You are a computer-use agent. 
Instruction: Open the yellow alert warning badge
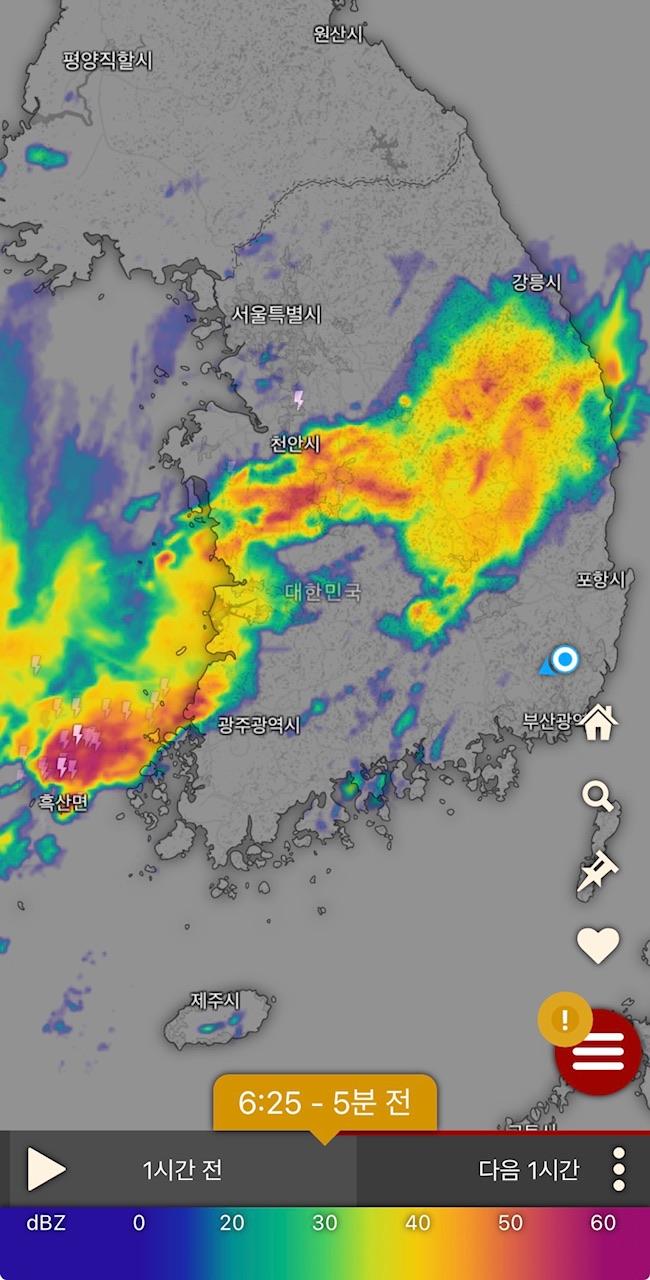click(565, 1019)
